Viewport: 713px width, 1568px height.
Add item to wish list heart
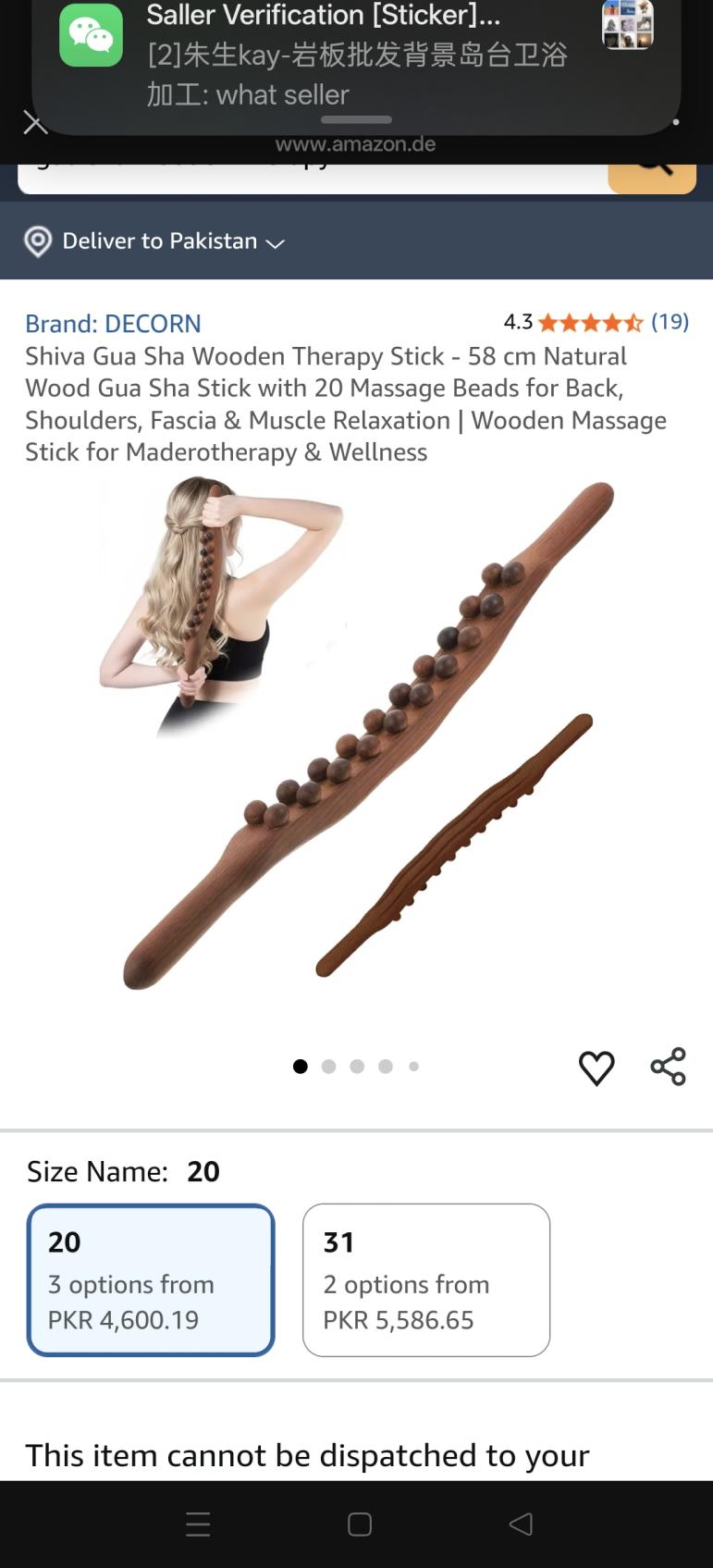[x=596, y=1068]
